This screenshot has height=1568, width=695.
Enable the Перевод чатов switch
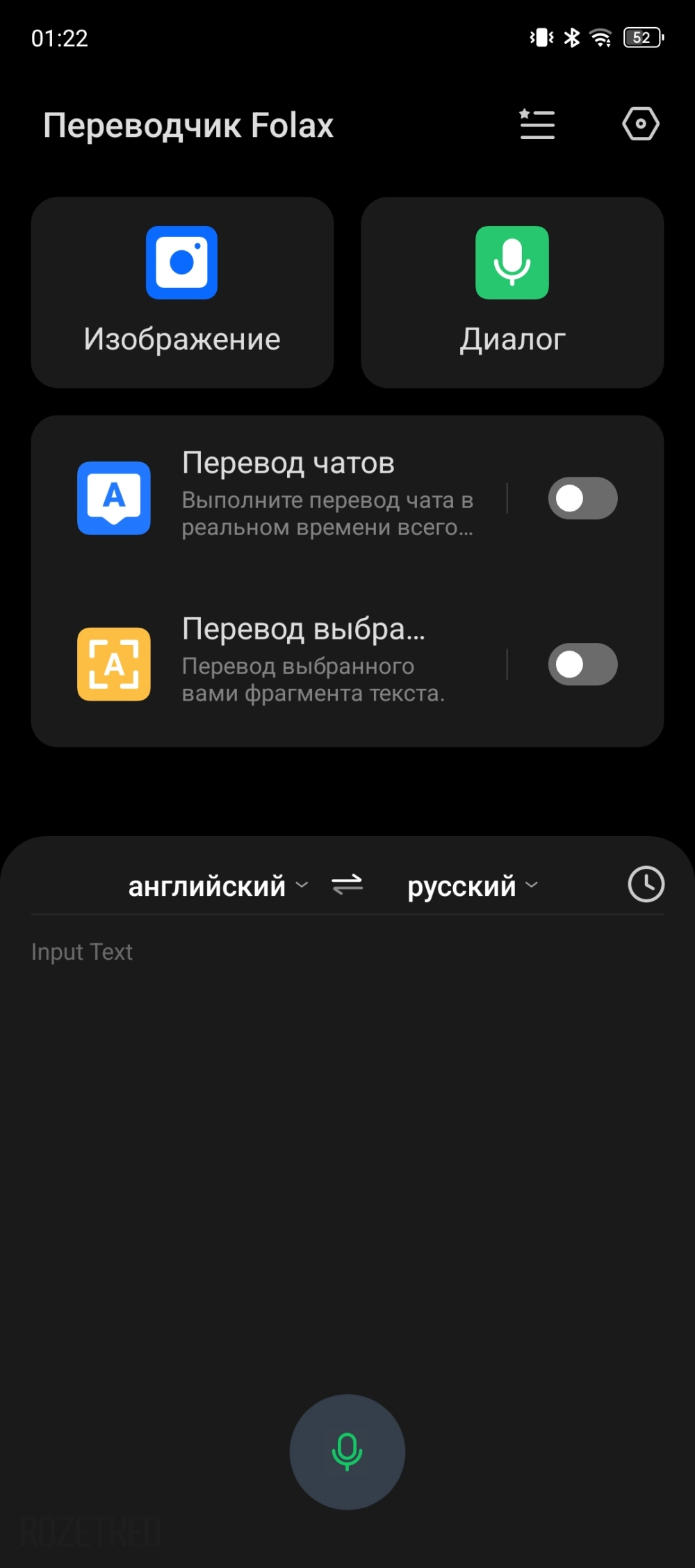582,498
